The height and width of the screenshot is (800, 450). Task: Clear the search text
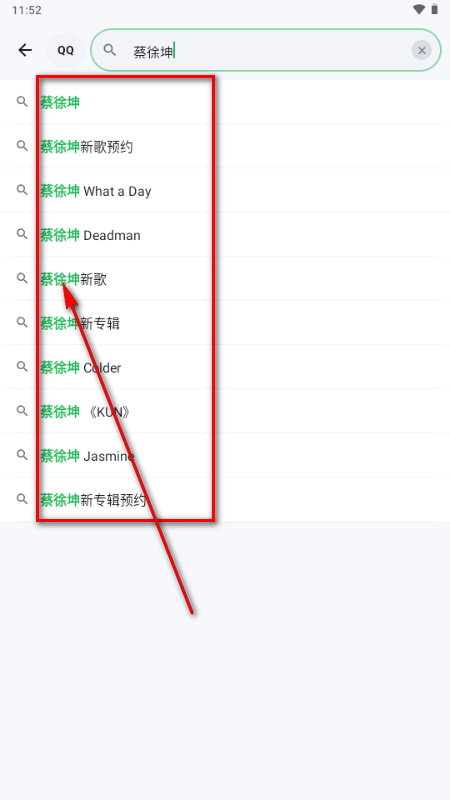(x=421, y=51)
